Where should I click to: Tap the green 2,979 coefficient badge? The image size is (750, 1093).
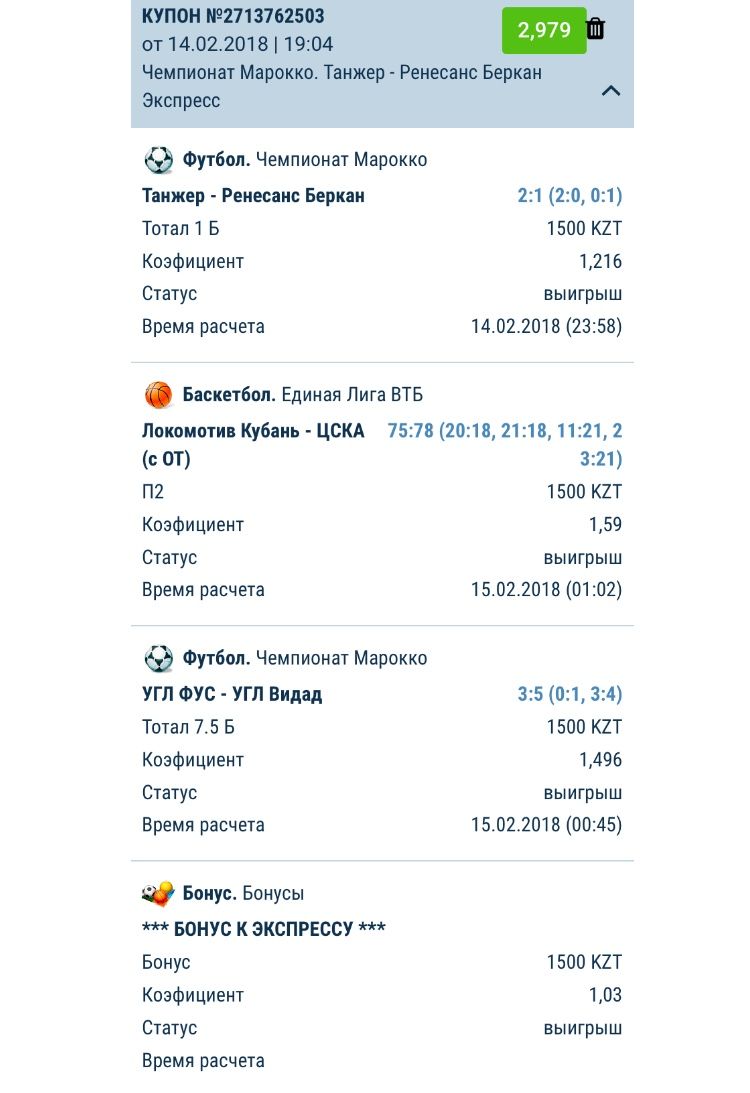[x=544, y=30]
